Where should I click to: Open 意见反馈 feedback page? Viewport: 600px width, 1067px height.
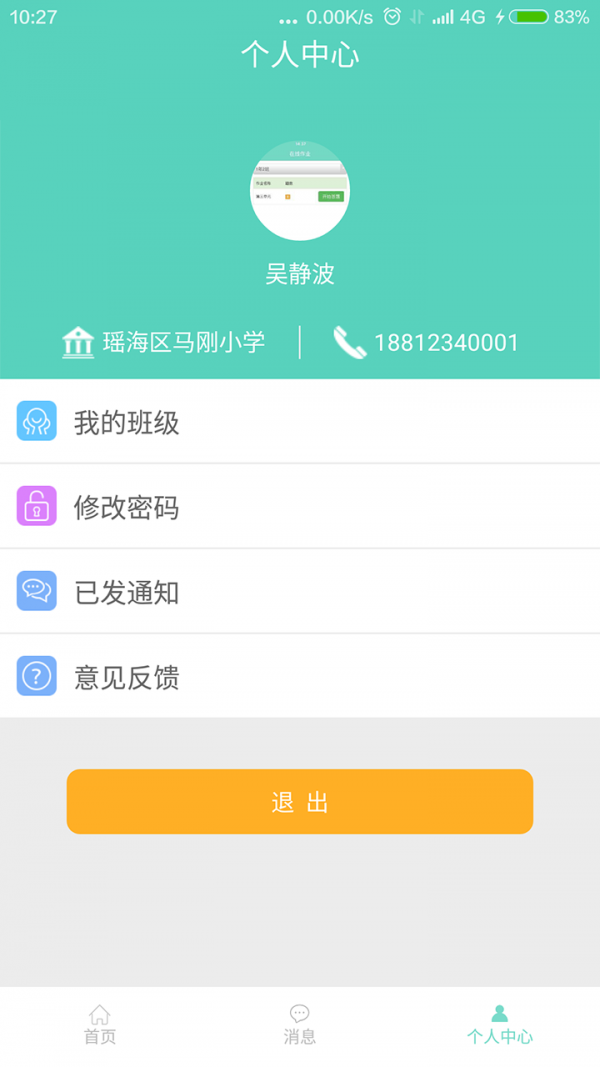pyautogui.click(x=300, y=677)
